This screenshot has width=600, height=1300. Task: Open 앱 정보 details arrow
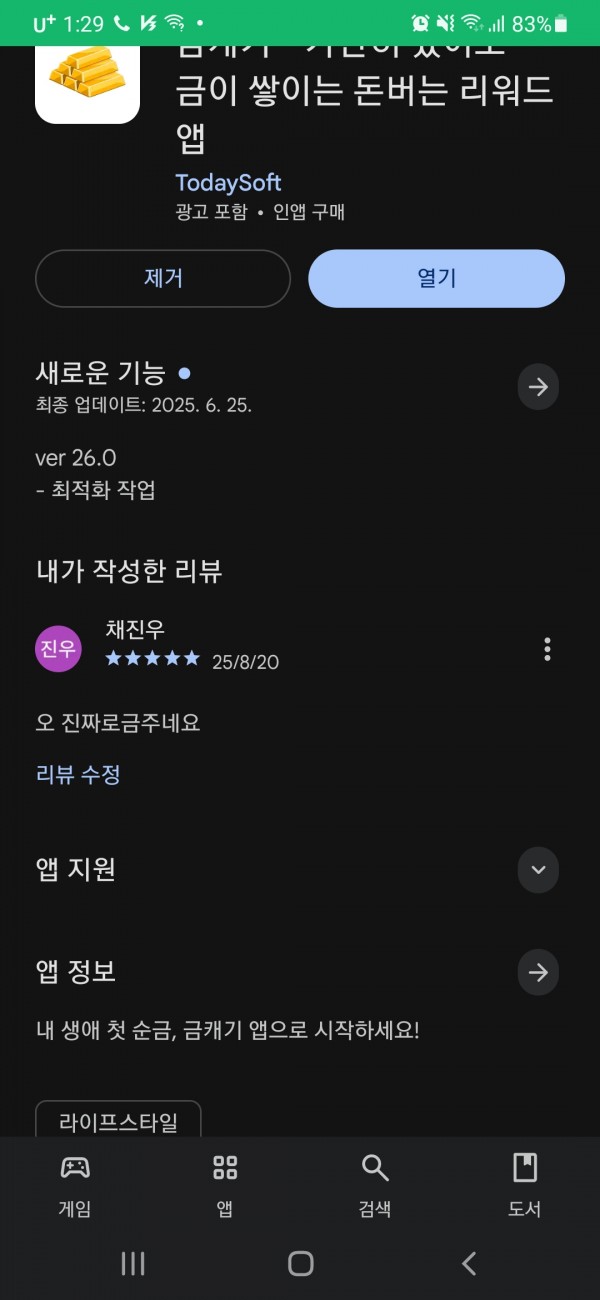pyautogui.click(x=538, y=972)
